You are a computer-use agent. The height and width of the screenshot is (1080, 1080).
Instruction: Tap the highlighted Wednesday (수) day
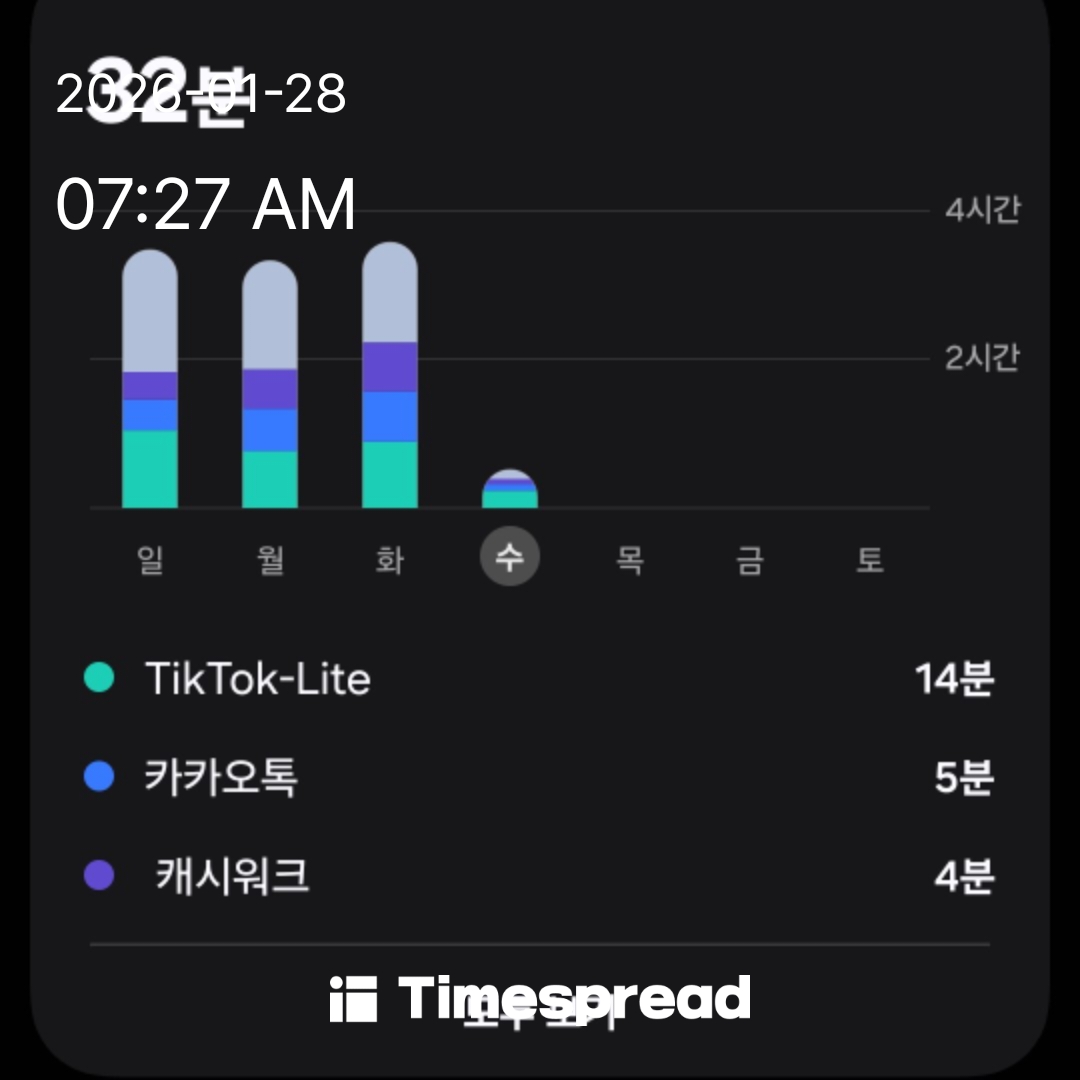click(510, 558)
